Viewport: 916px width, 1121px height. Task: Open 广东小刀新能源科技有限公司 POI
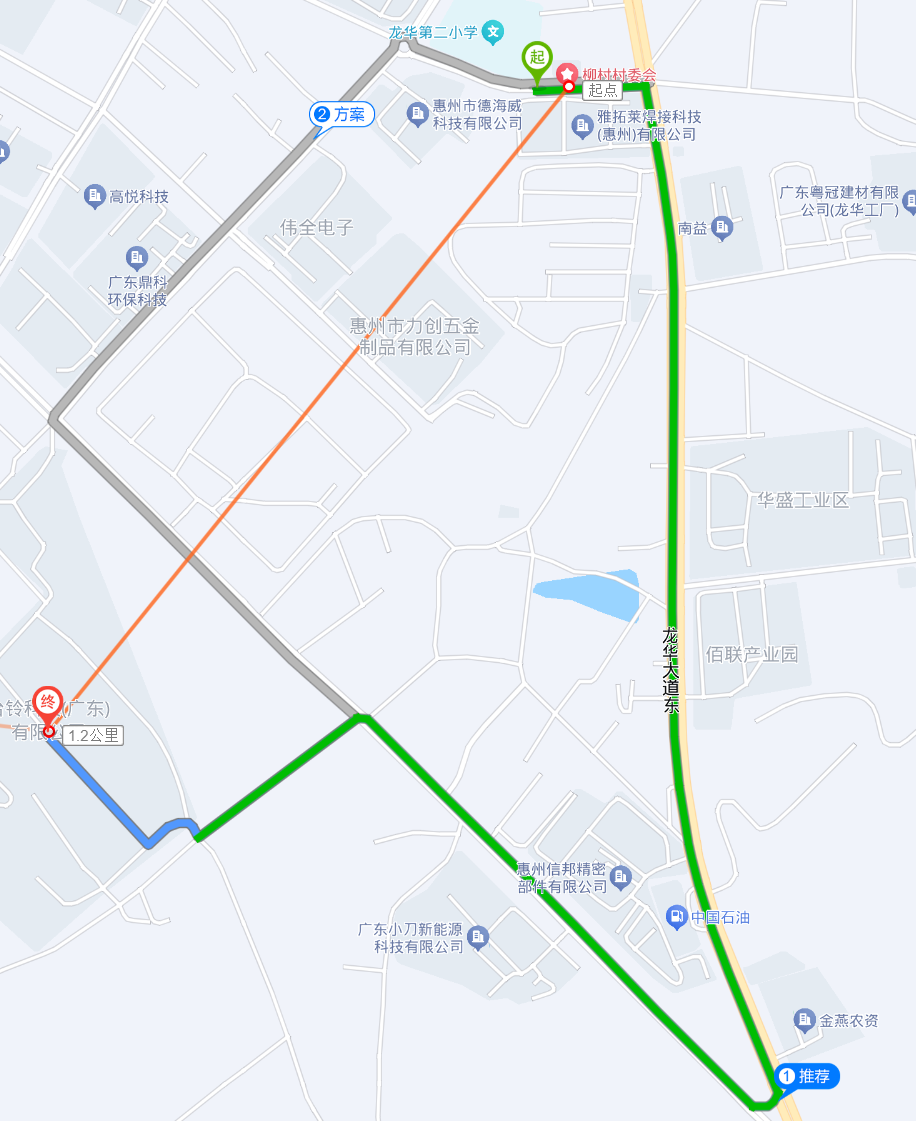477,937
